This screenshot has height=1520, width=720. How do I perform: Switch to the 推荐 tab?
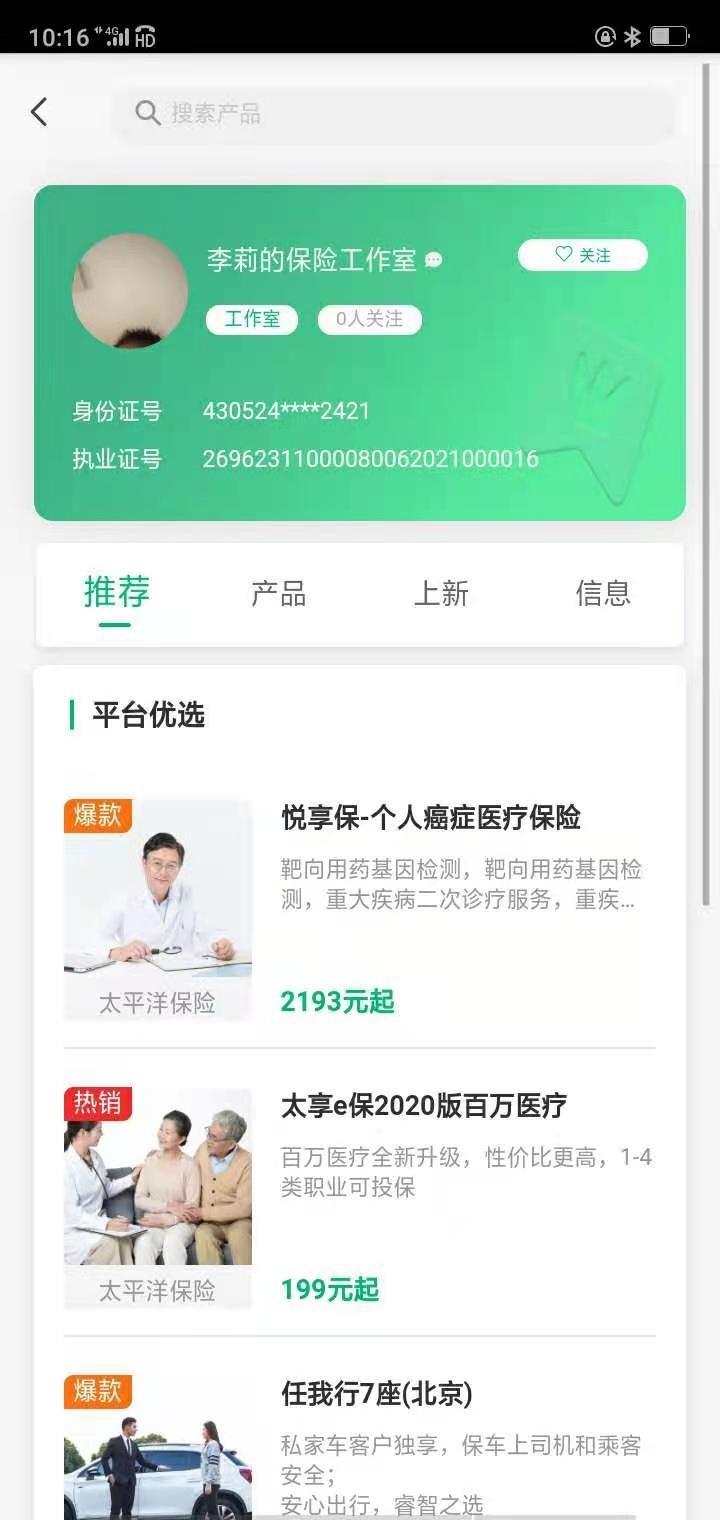pos(116,593)
